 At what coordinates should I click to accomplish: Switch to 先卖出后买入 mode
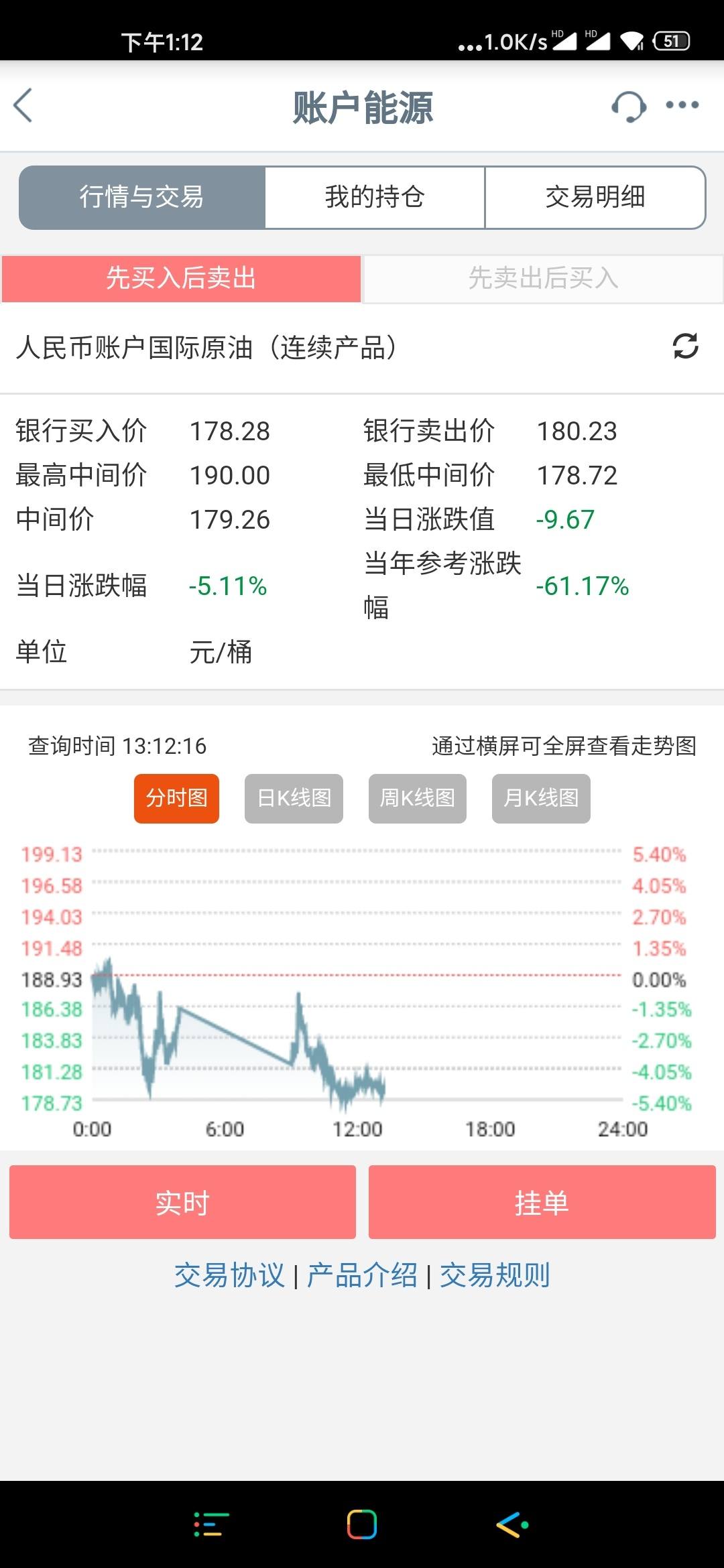(543, 278)
